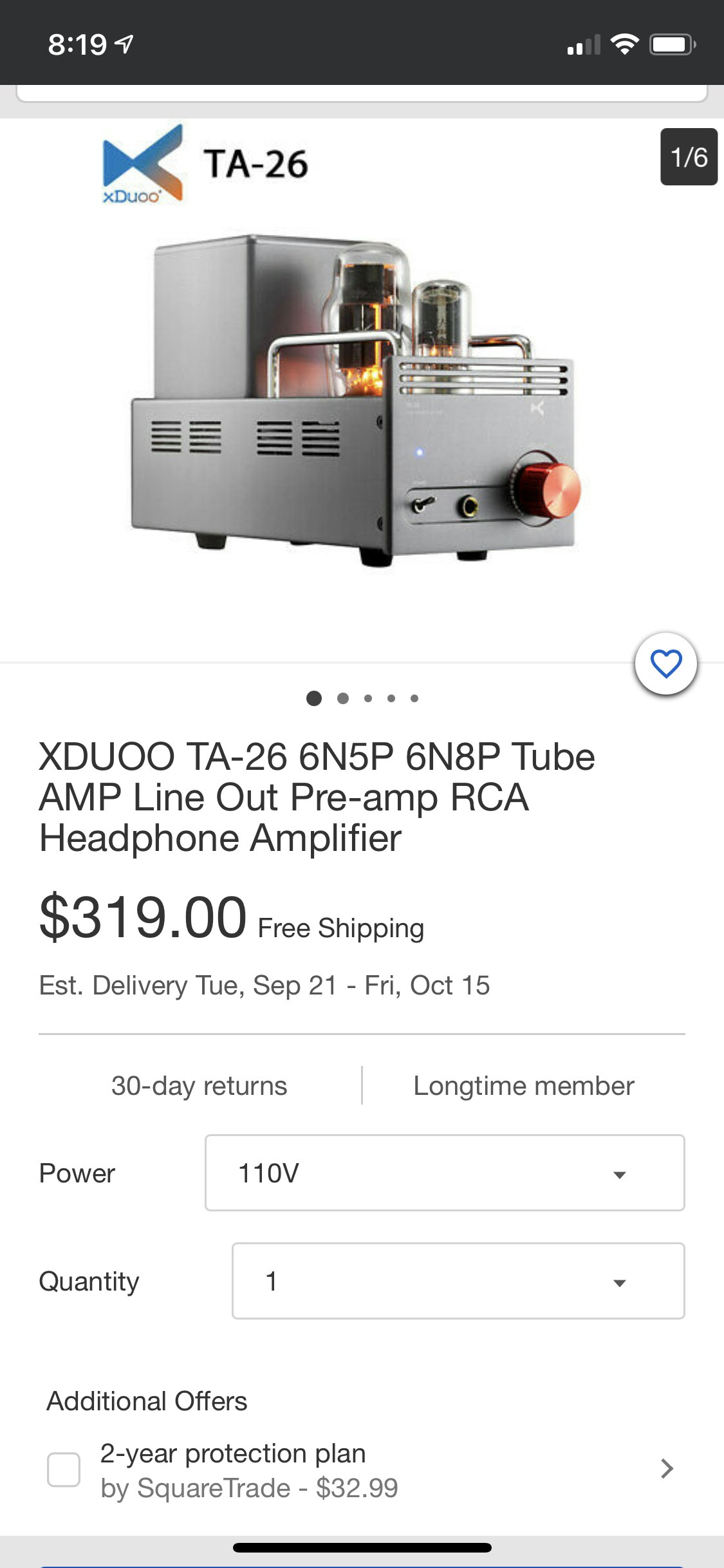This screenshot has height=1568, width=724.
Task: Add this item to your watchlist
Action: (x=666, y=664)
